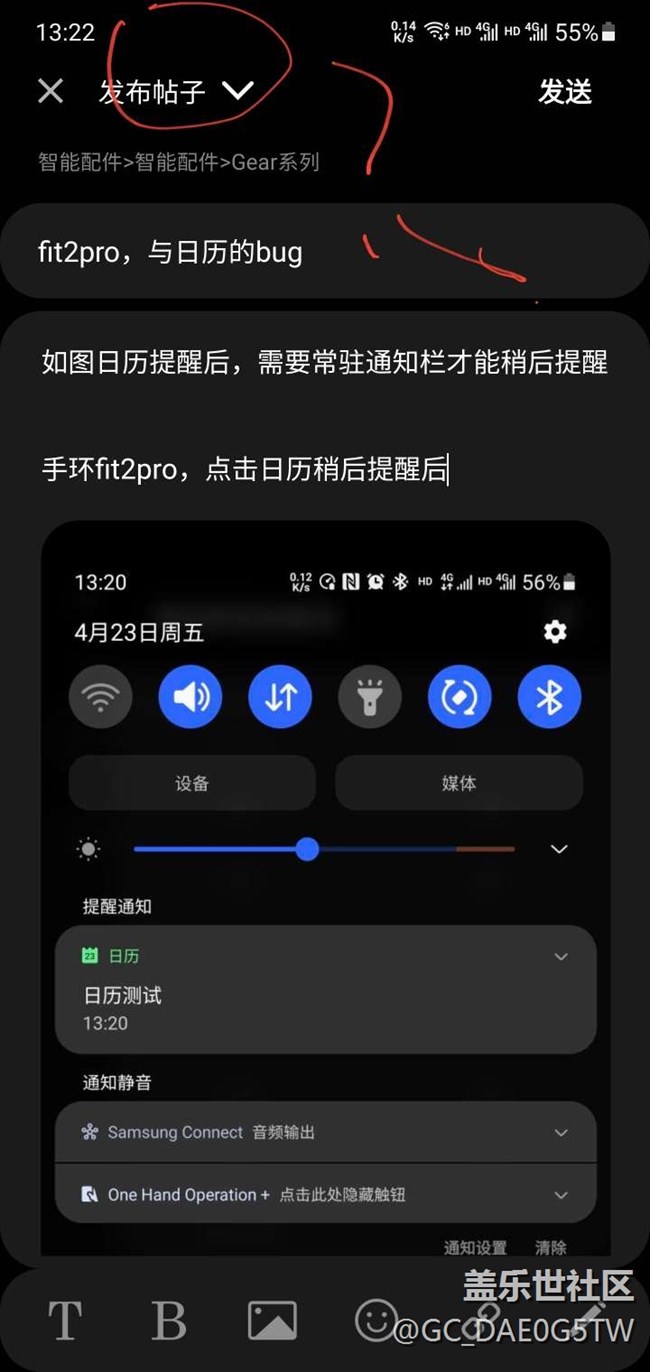
Task: Open the T text style option
Action: point(65,1320)
